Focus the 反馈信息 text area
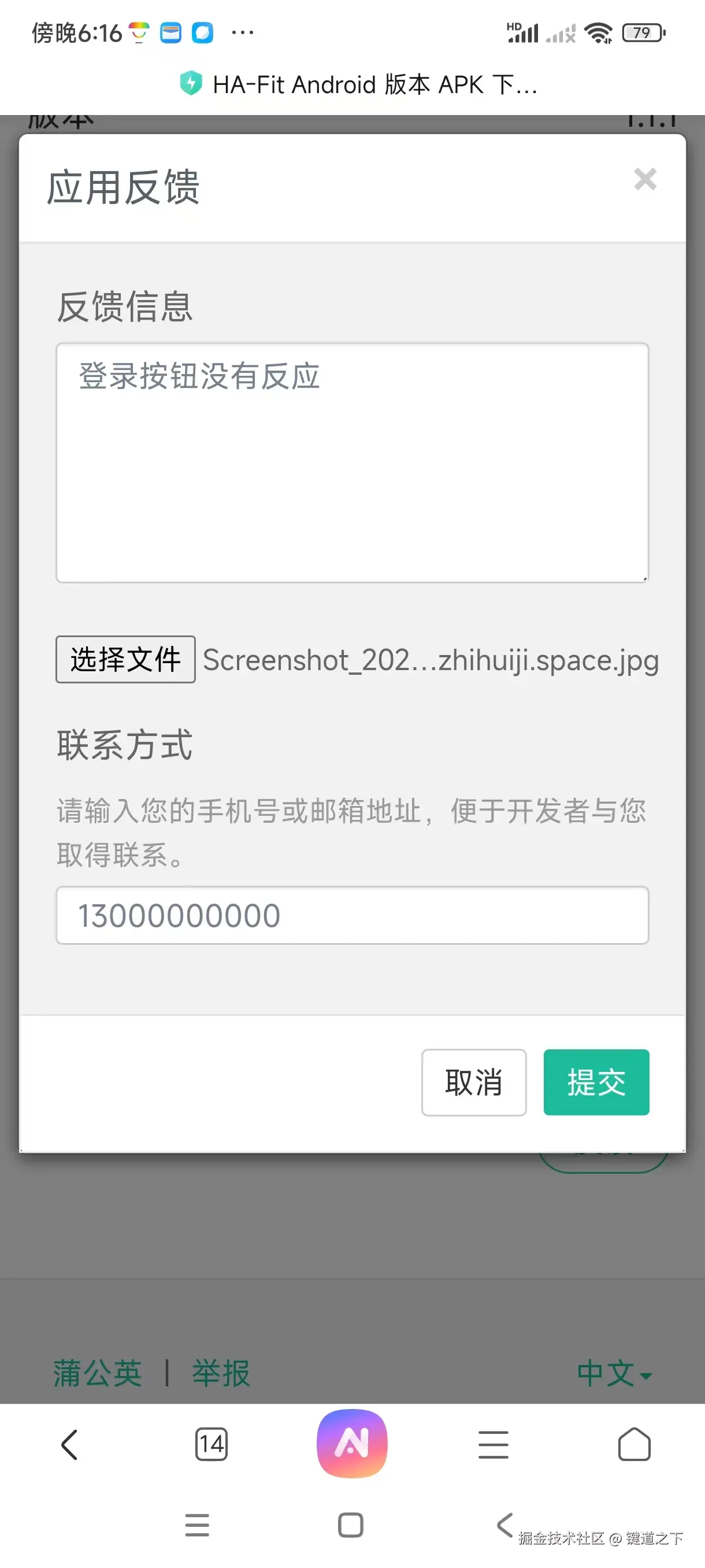Screen dimensions: 705x1568 [x=352, y=463]
